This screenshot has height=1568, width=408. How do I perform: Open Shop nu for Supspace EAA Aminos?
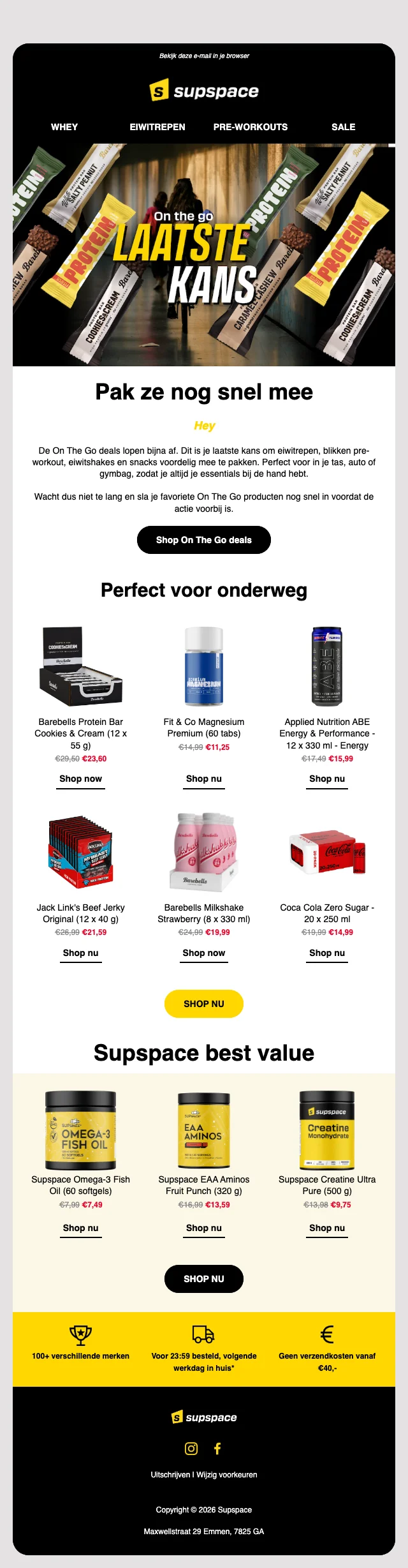click(x=204, y=1228)
